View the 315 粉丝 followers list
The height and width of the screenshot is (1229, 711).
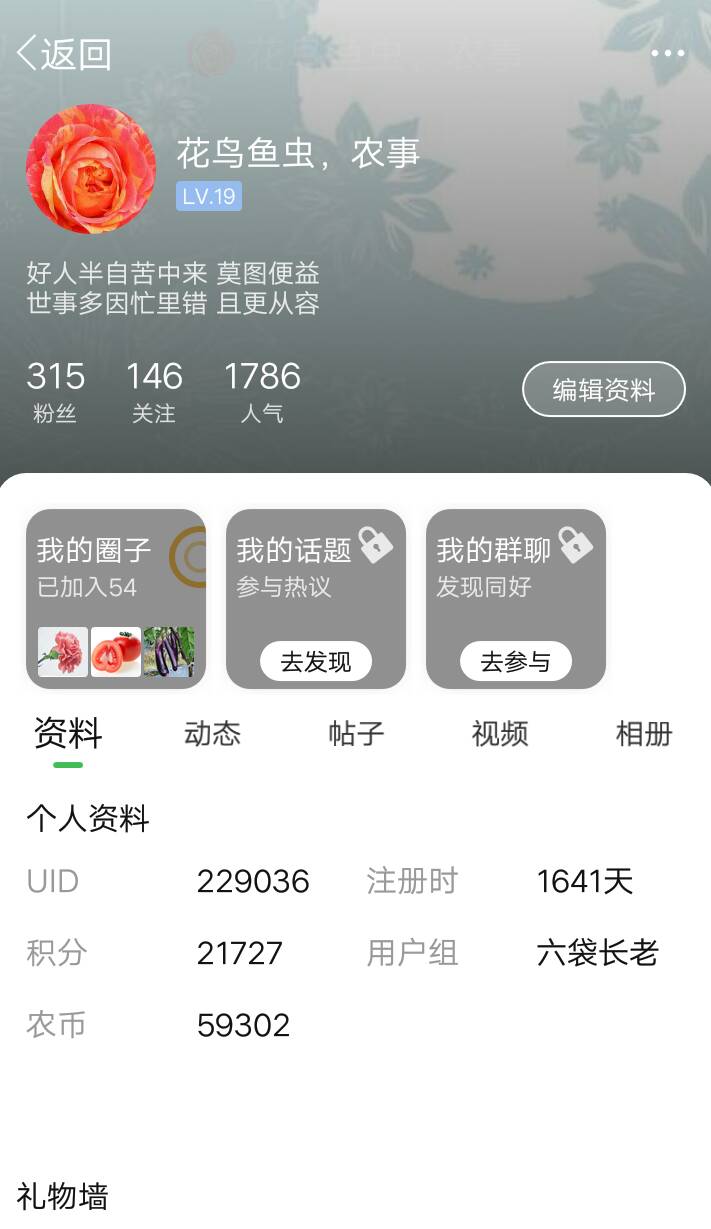pos(55,391)
